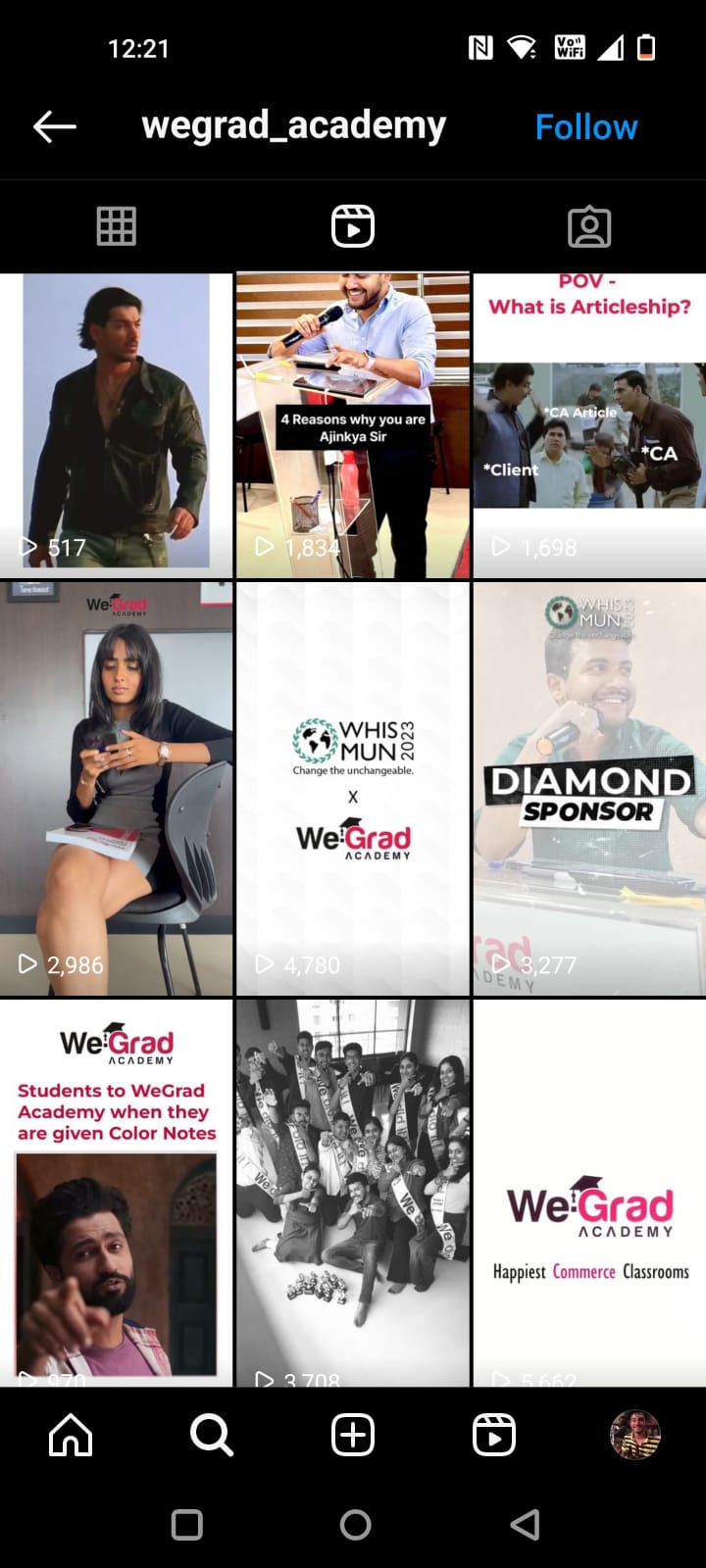The height and width of the screenshot is (1568, 706).
Task: Open the 'given Color Notes' reel
Action: tap(116, 1191)
